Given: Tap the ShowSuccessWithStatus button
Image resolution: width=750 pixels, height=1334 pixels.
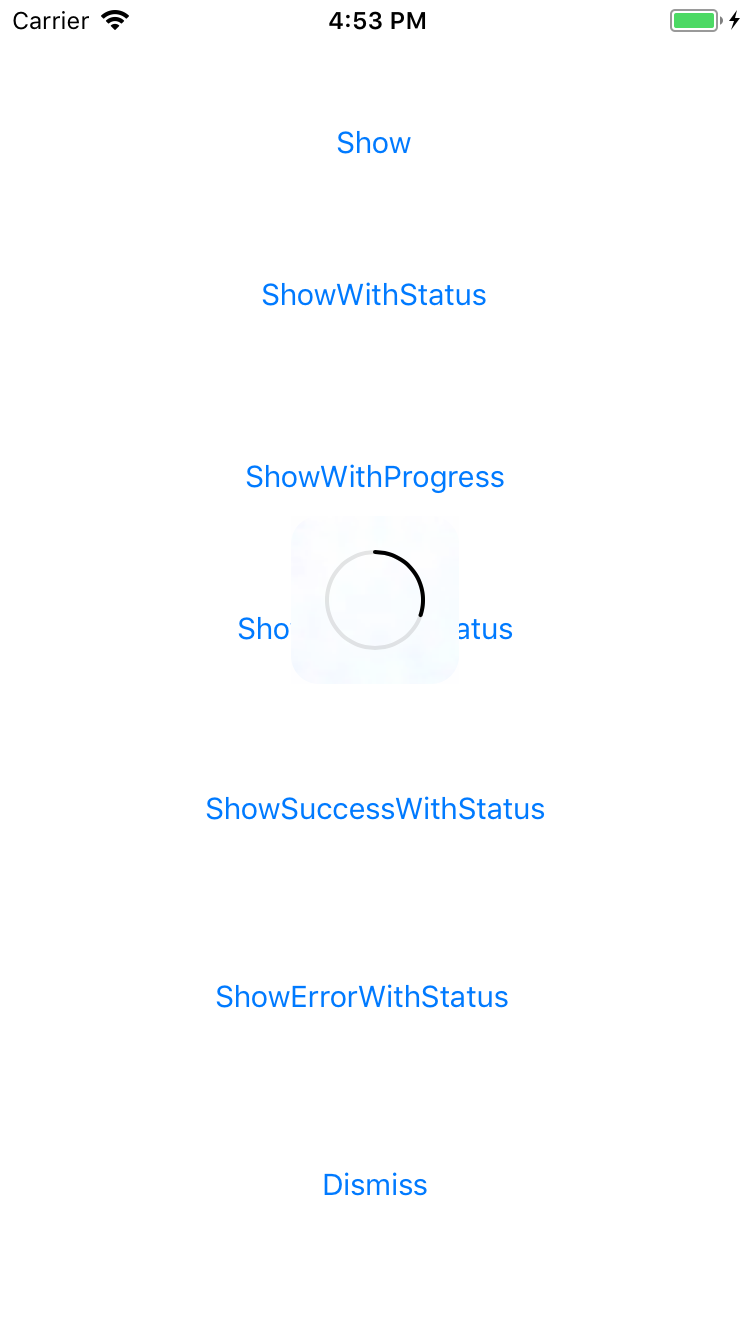Looking at the screenshot, I should click(375, 809).
